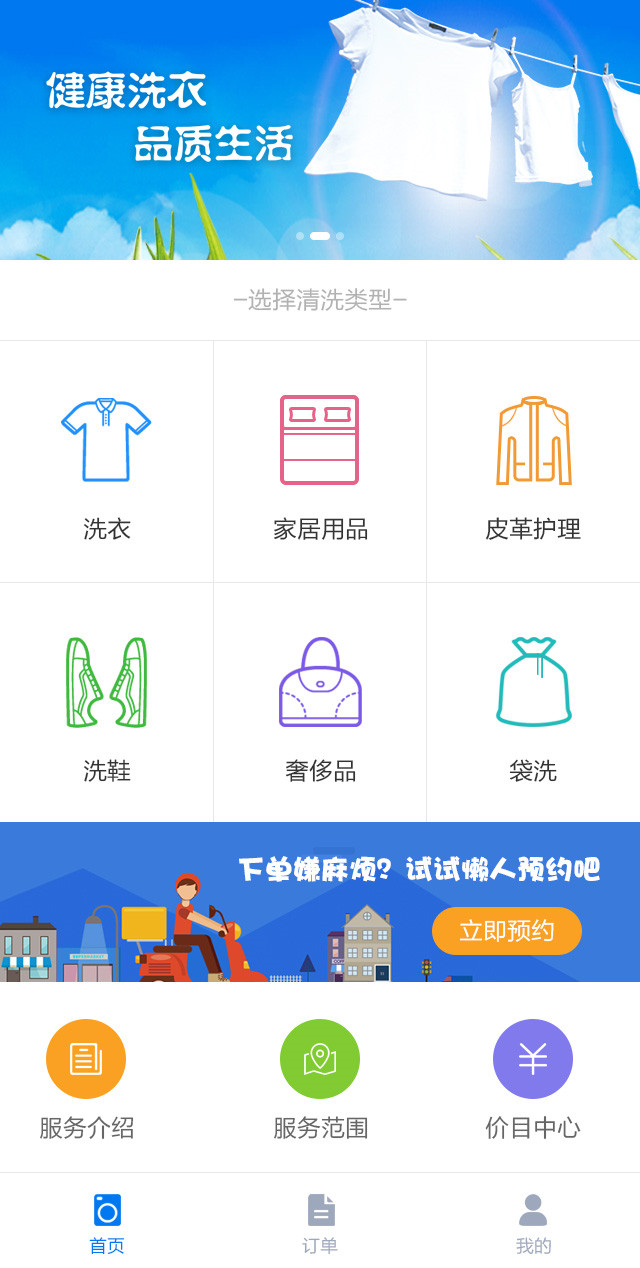Select the 洗鞋 shoe washing option

coord(106,703)
